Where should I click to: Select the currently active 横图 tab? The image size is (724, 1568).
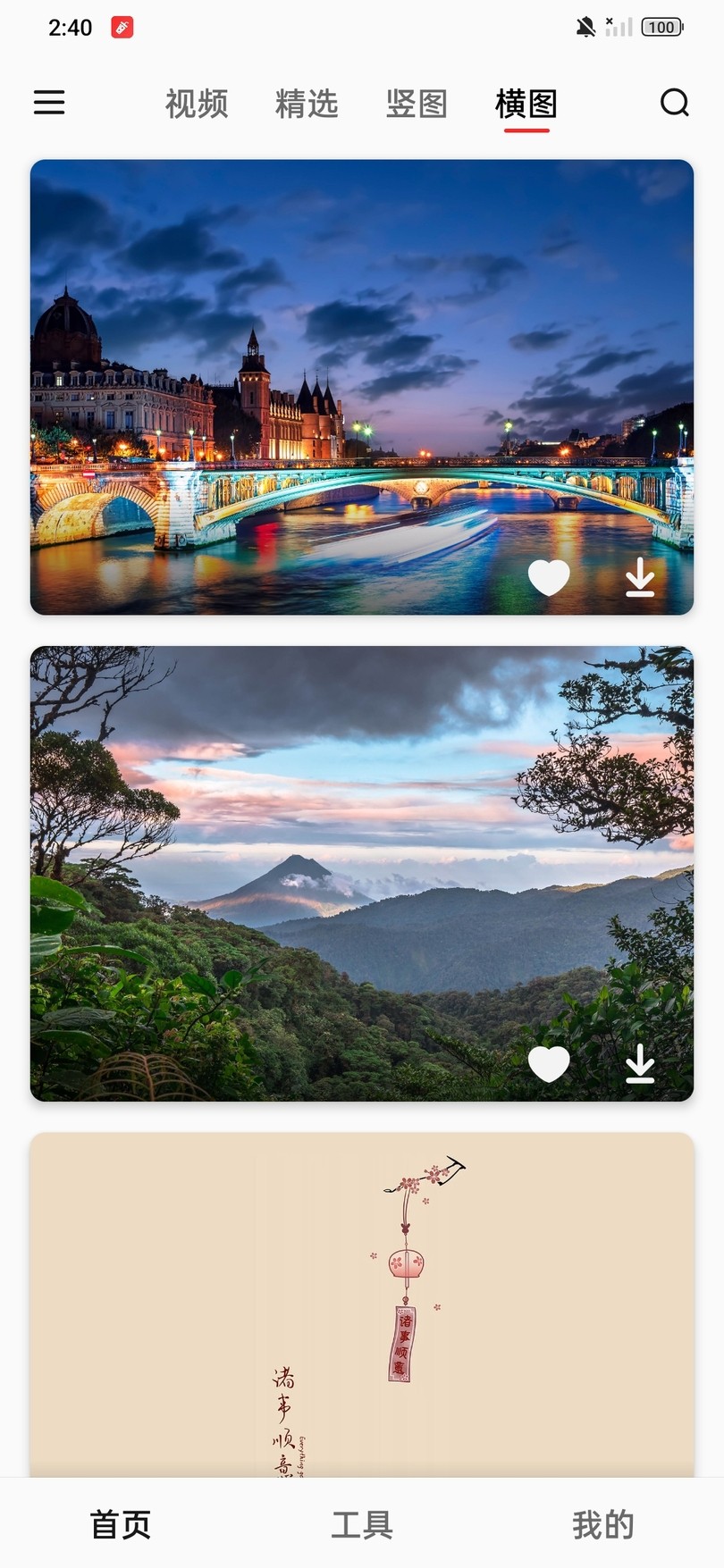(x=526, y=104)
